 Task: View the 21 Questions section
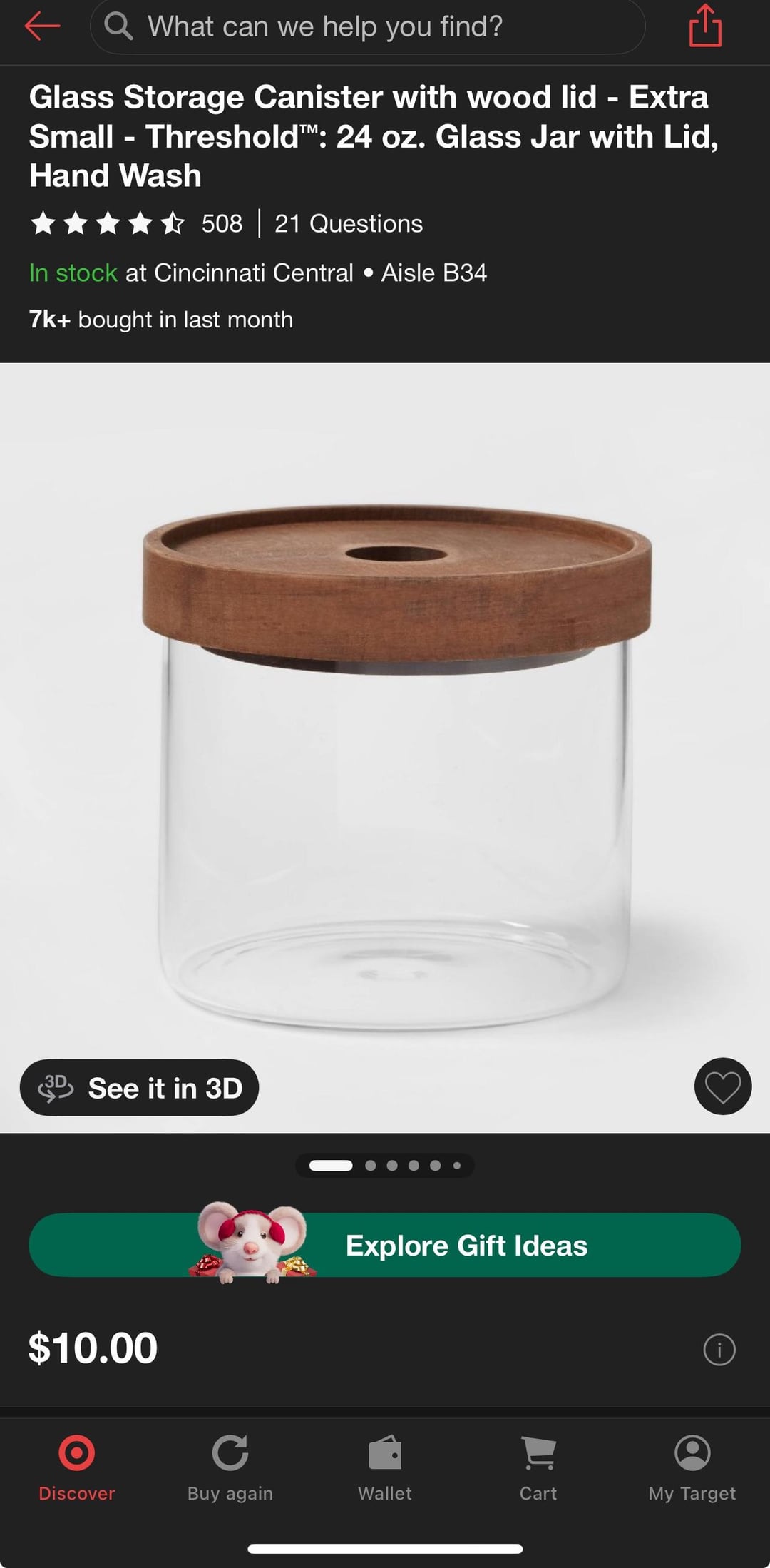[349, 224]
